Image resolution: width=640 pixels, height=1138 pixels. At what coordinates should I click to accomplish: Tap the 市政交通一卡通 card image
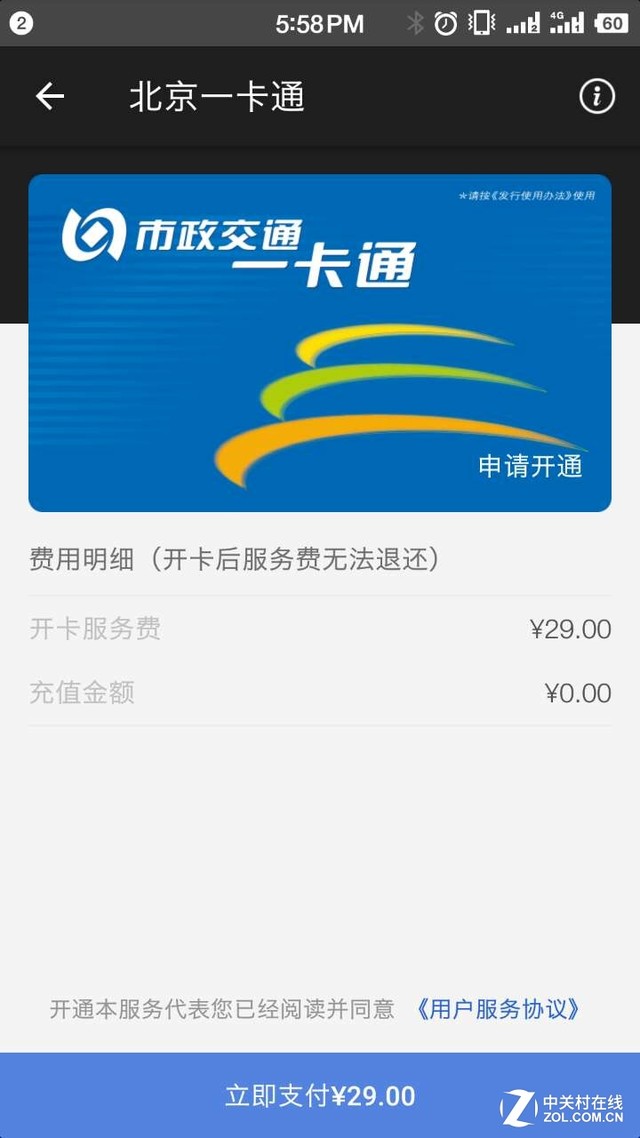pyautogui.click(x=319, y=343)
